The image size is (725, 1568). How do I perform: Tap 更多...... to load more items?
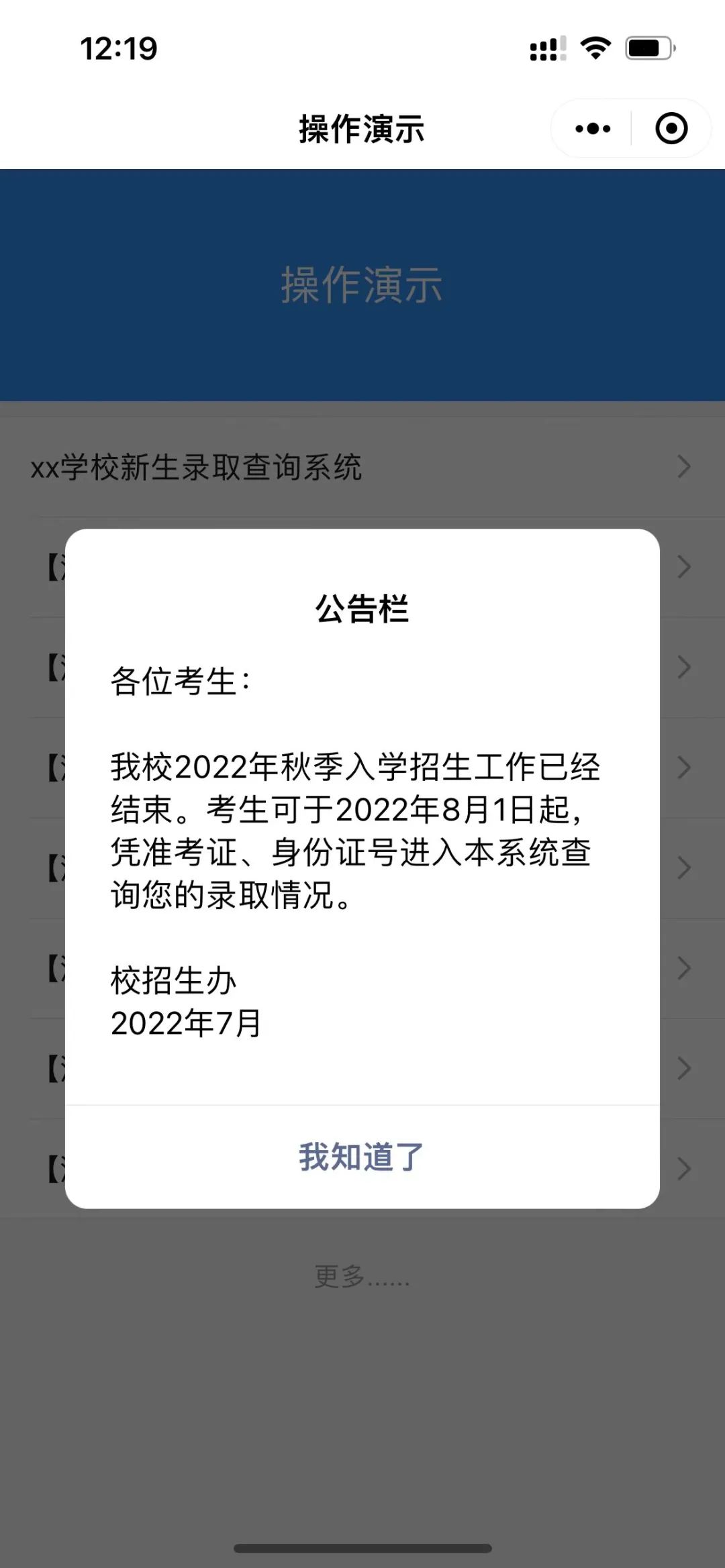click(362, 1277)
